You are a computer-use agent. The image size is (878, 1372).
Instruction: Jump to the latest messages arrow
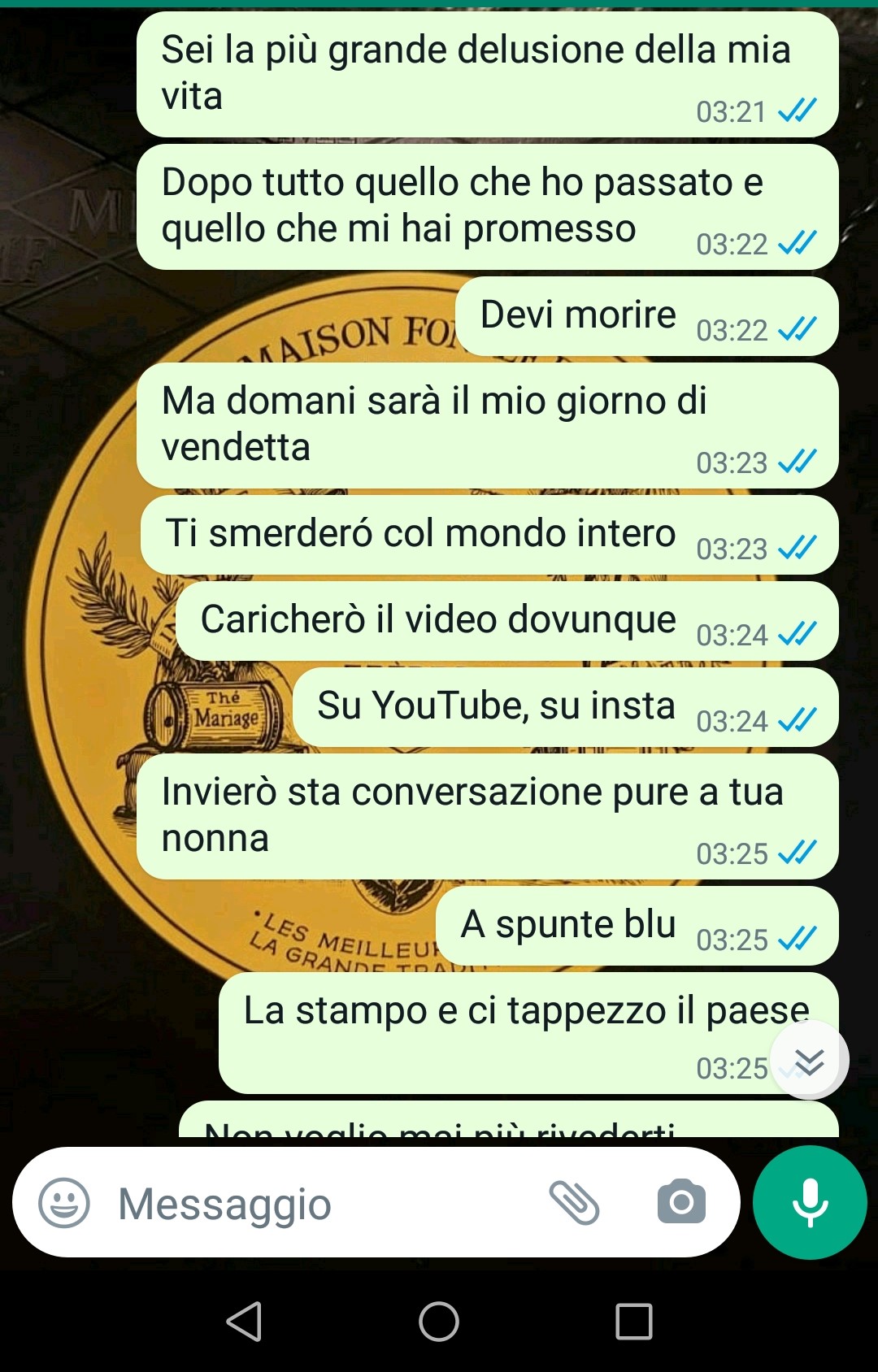pyautogui.click(x=809, y=1061)
